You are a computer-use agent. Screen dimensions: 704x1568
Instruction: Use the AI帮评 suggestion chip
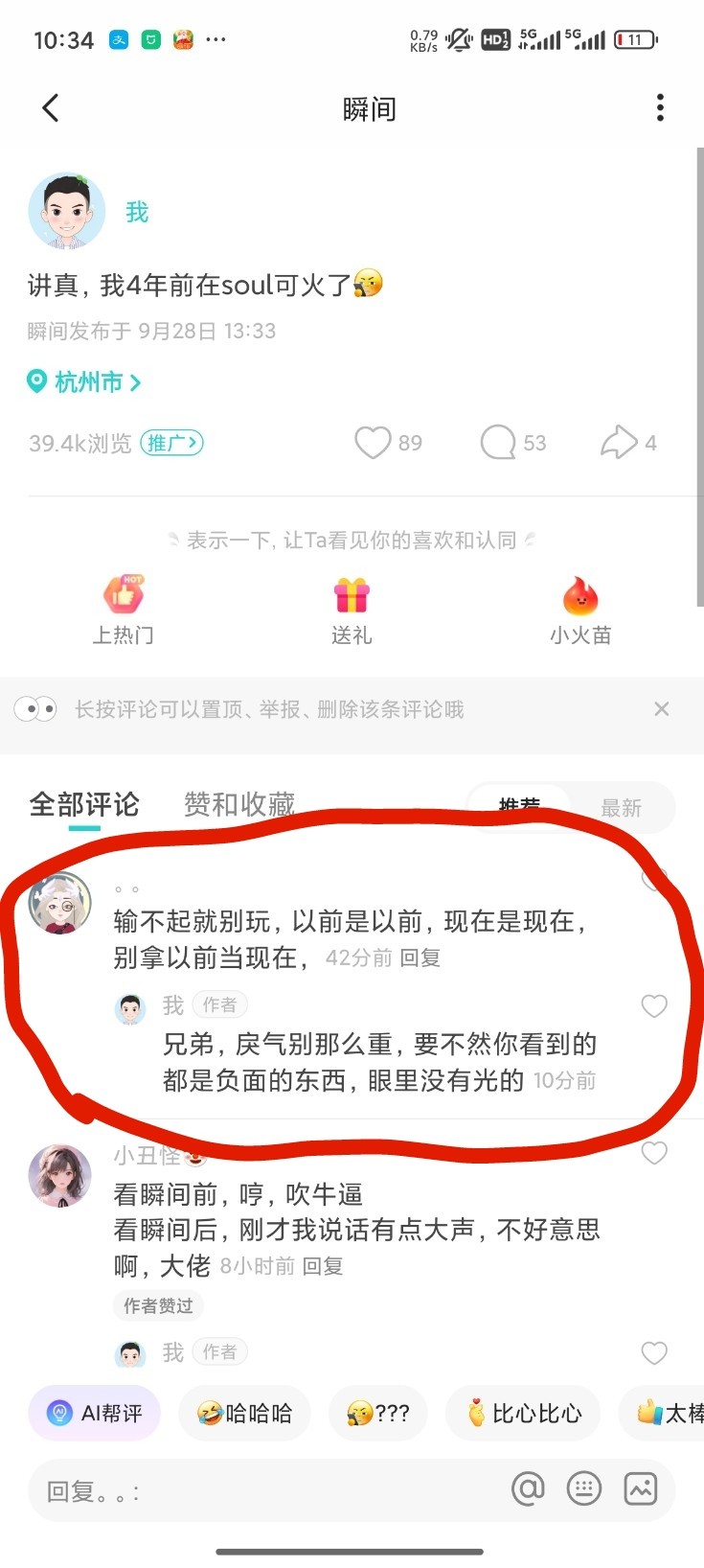tap(94, 1413)
